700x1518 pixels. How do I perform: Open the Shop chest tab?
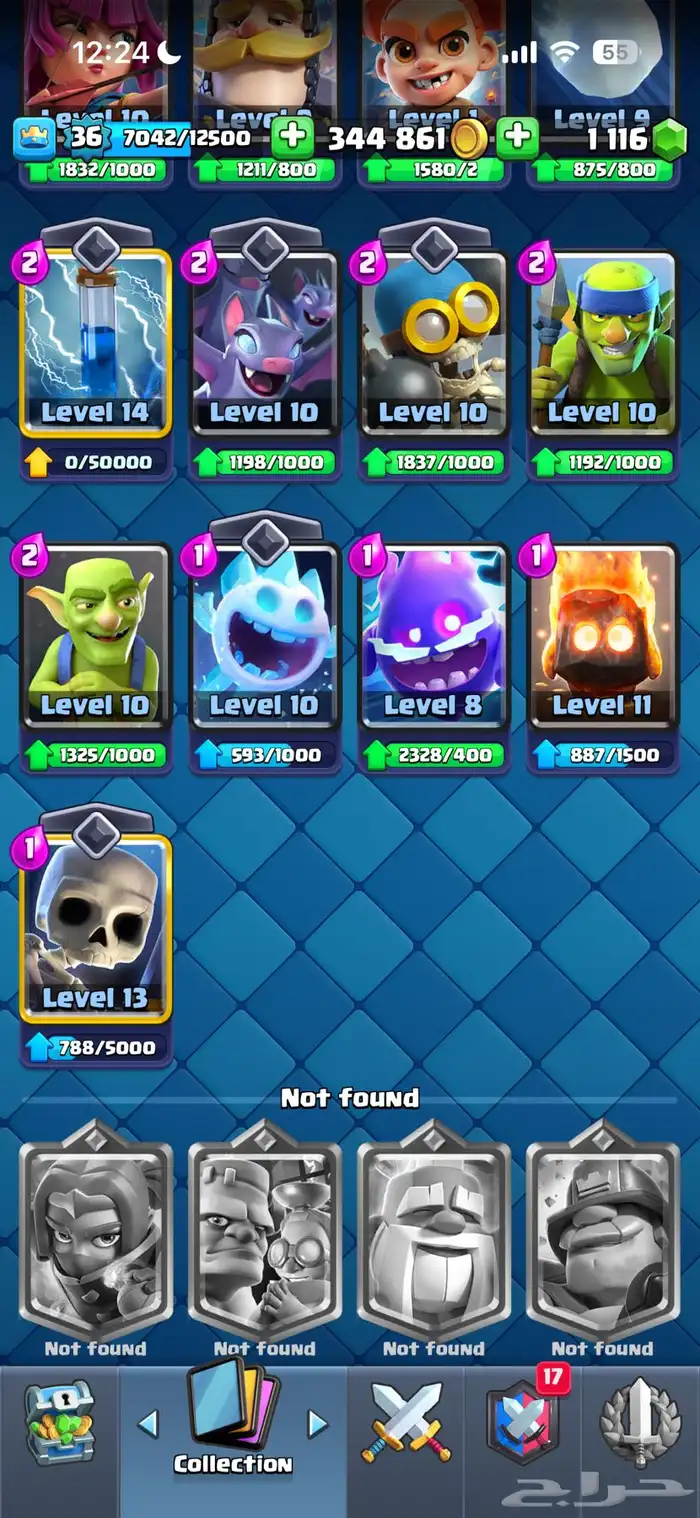(58, 1420)
